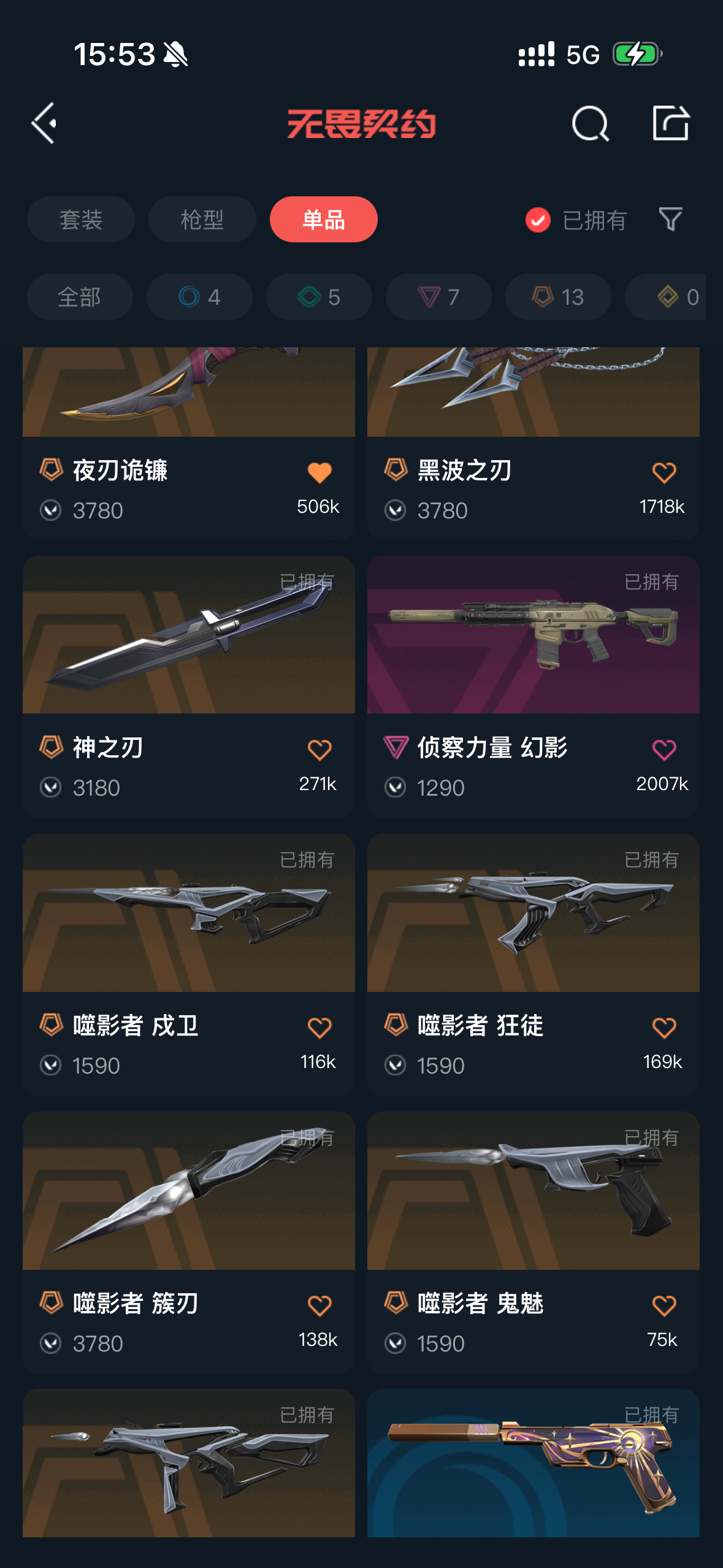
Task: Select the 单品 tab
Action: click(x=323, y=220)
